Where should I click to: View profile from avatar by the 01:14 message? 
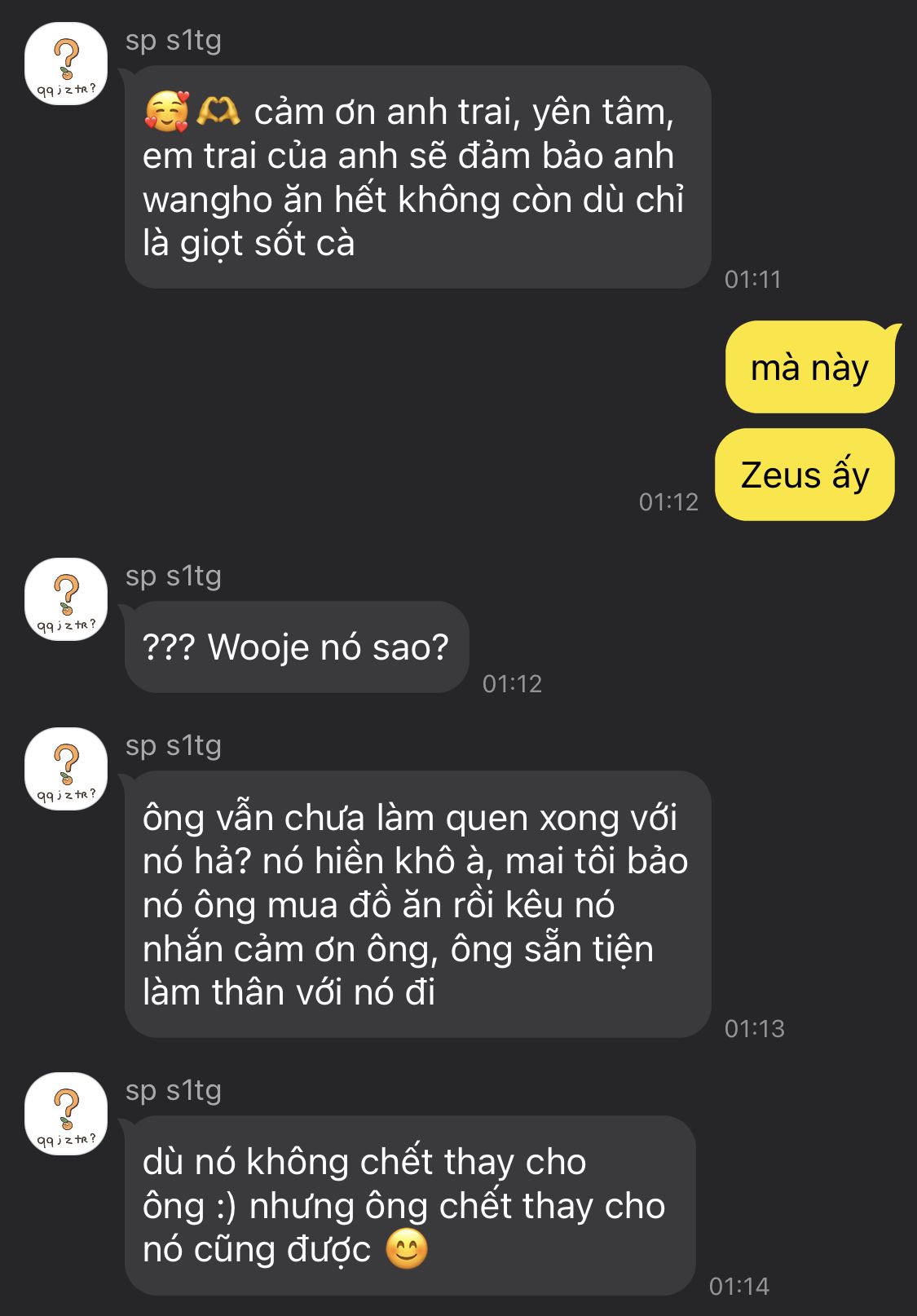pyautogui.click(x=66, y=1114)
